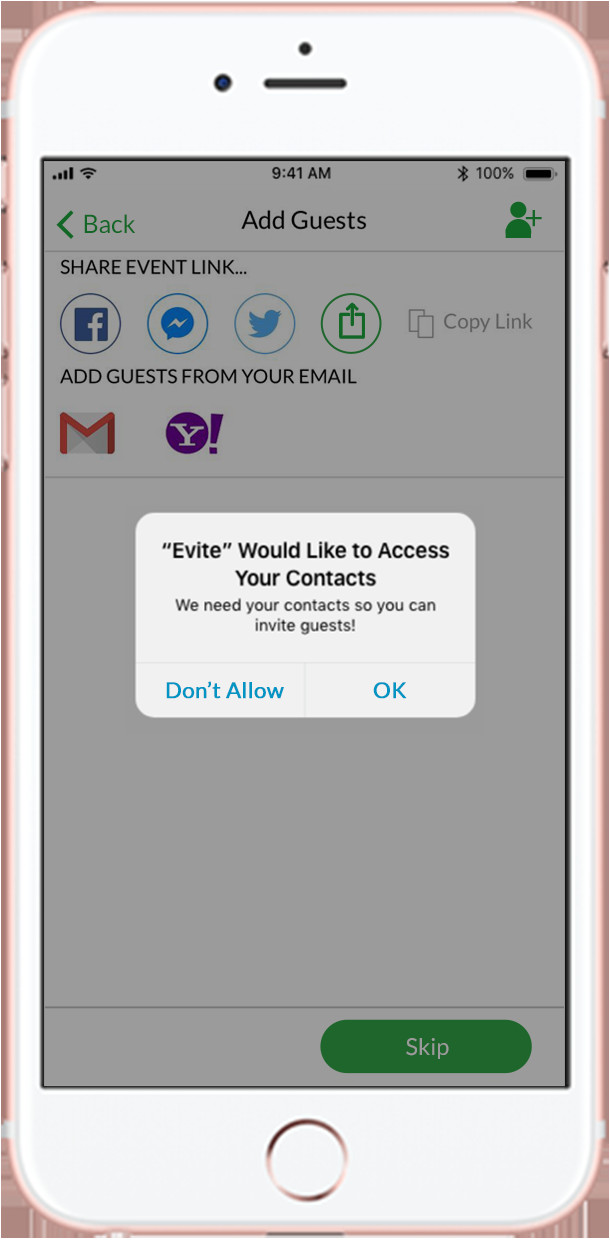Share event link on Facebook
This screenshot has height=1240, width=610.
[x=91, y=323]
